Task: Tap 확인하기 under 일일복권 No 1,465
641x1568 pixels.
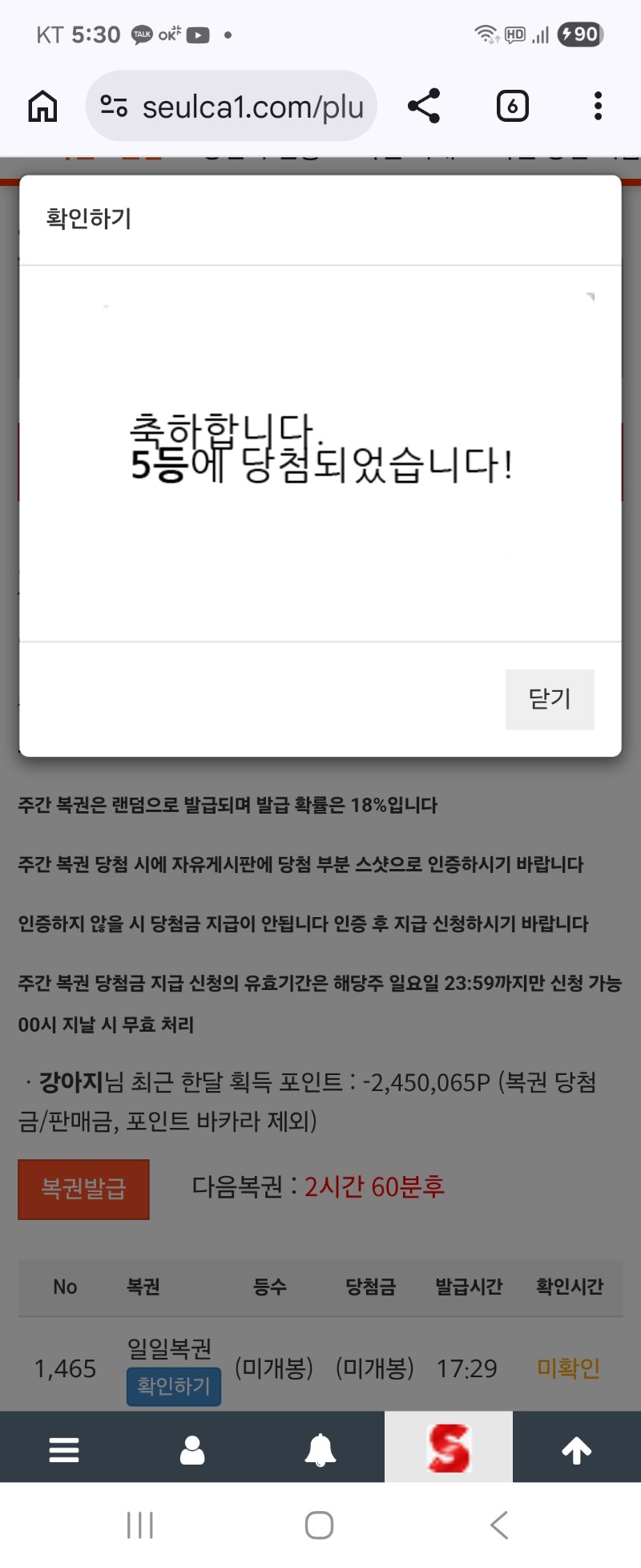Action: point(174,1386)
